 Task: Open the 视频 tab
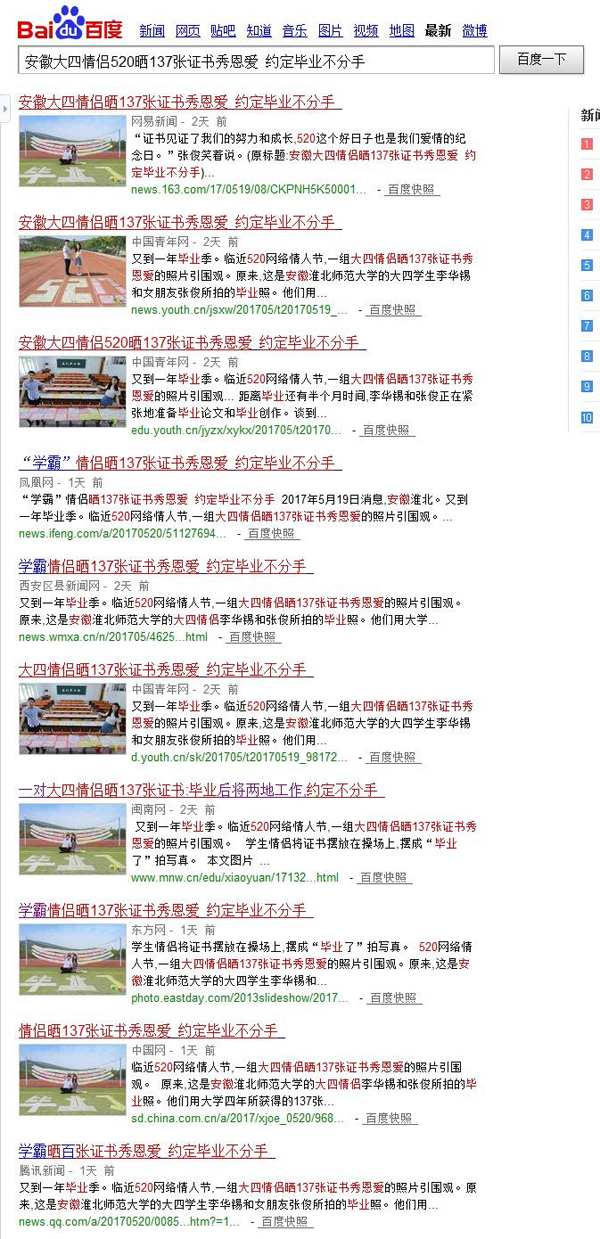pyautogui.click(x=366, y=31)
